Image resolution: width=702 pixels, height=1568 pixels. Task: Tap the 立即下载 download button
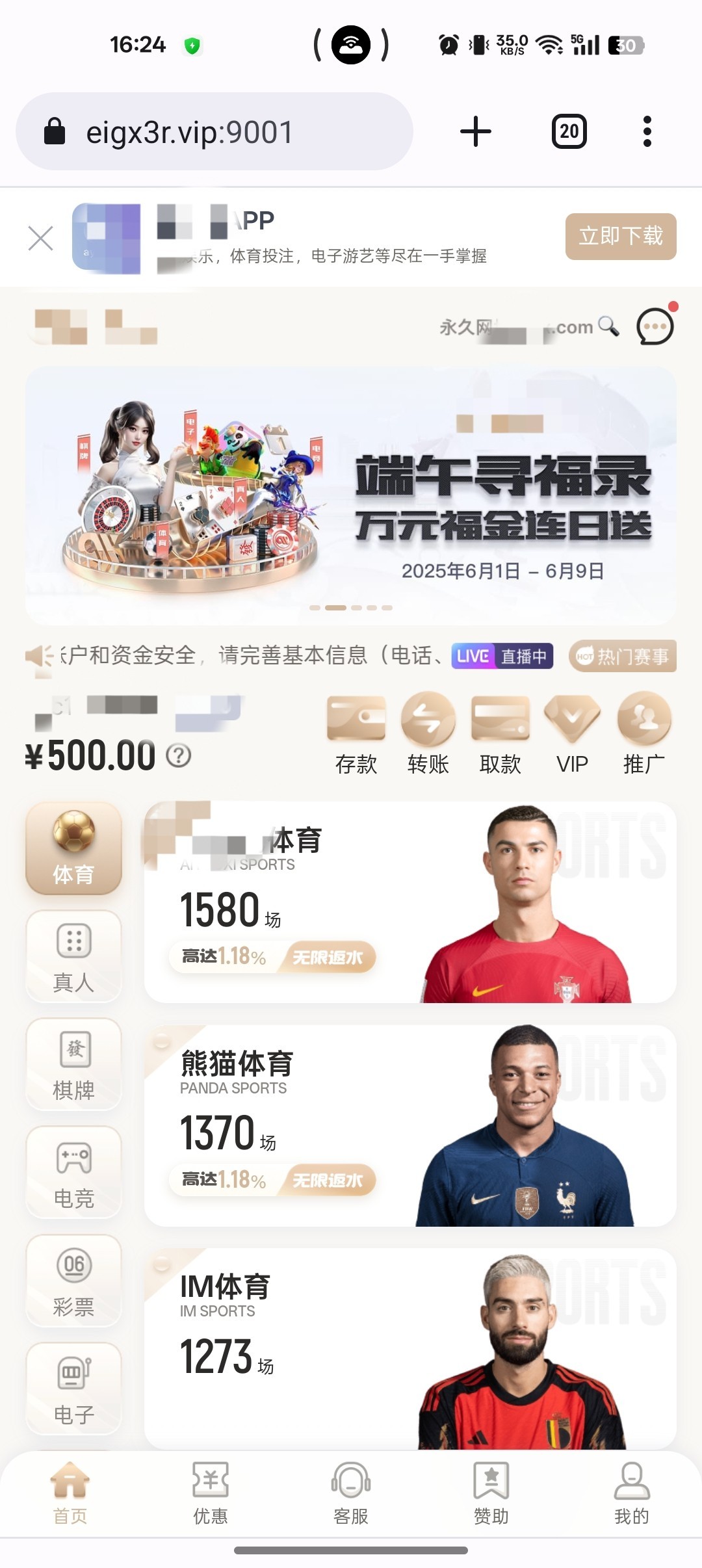tap(620, 236)
